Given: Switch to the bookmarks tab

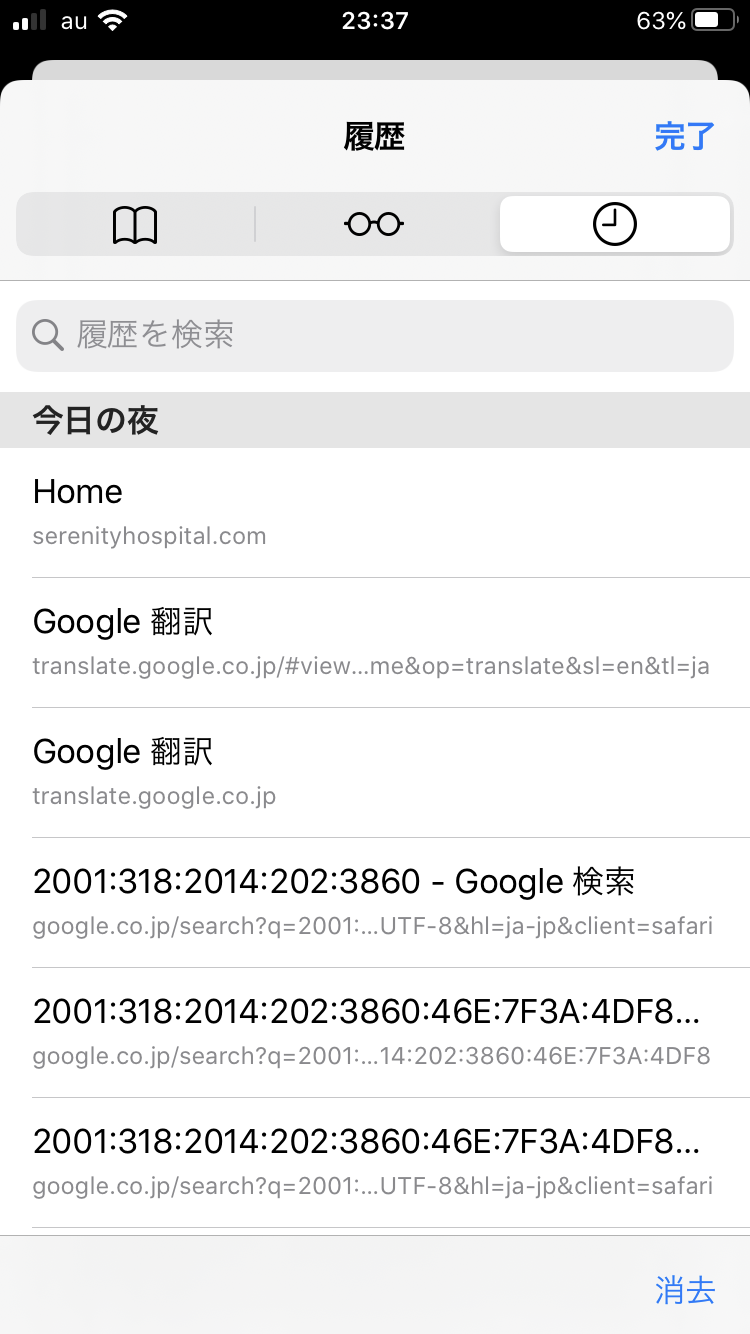Looking at the screenshot, I should click(135, 224).
